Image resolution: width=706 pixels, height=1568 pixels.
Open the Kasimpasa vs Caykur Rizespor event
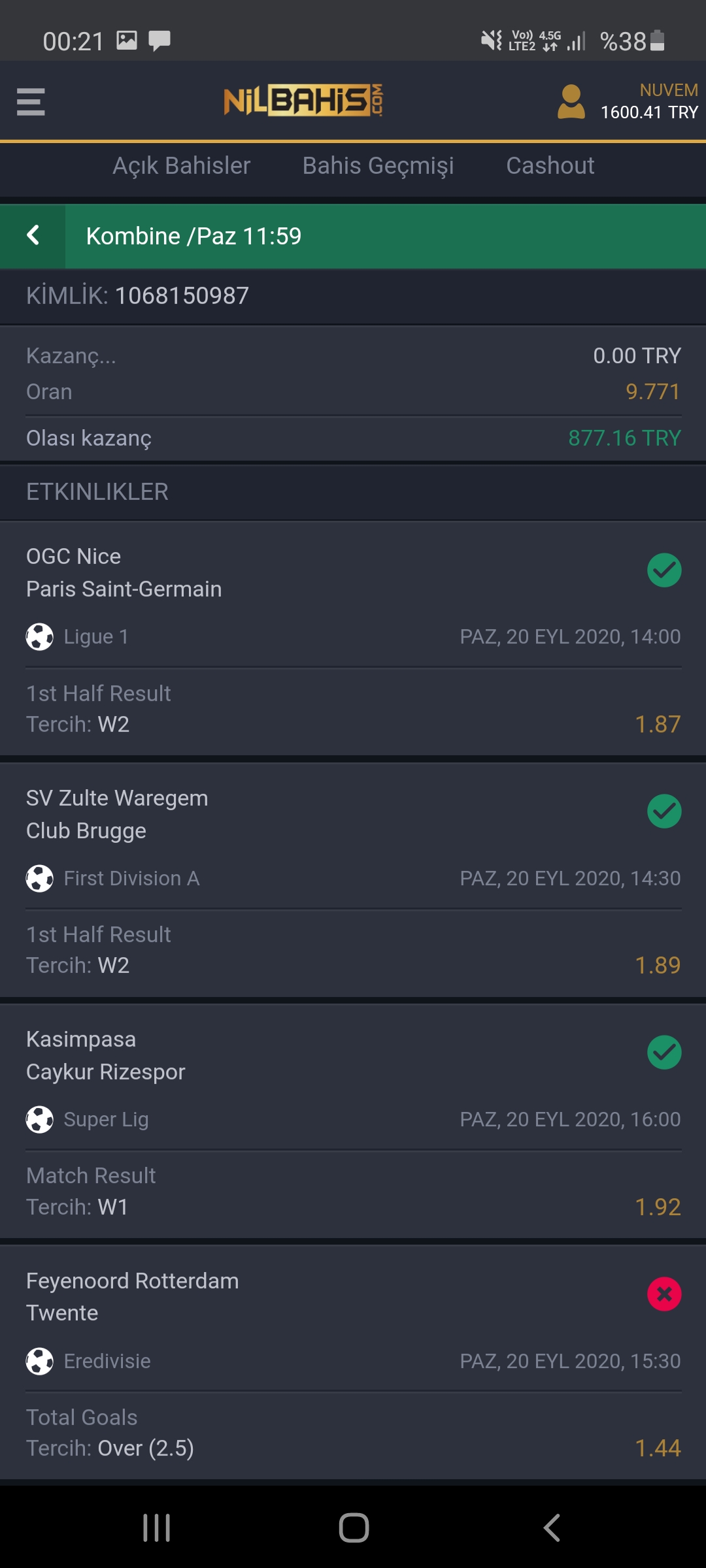click(353, 1121)
